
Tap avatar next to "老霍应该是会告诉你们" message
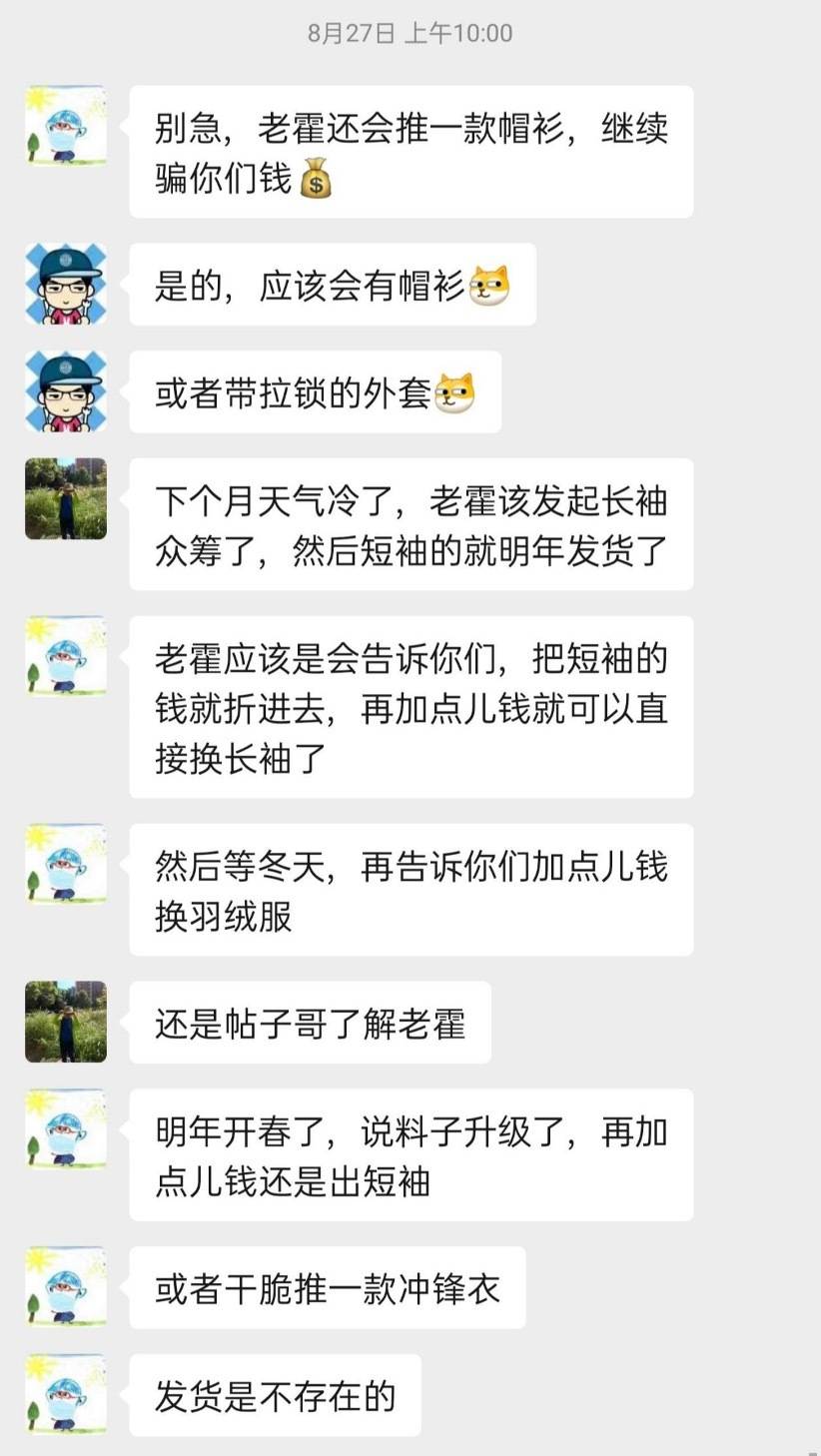coord(66,656)
